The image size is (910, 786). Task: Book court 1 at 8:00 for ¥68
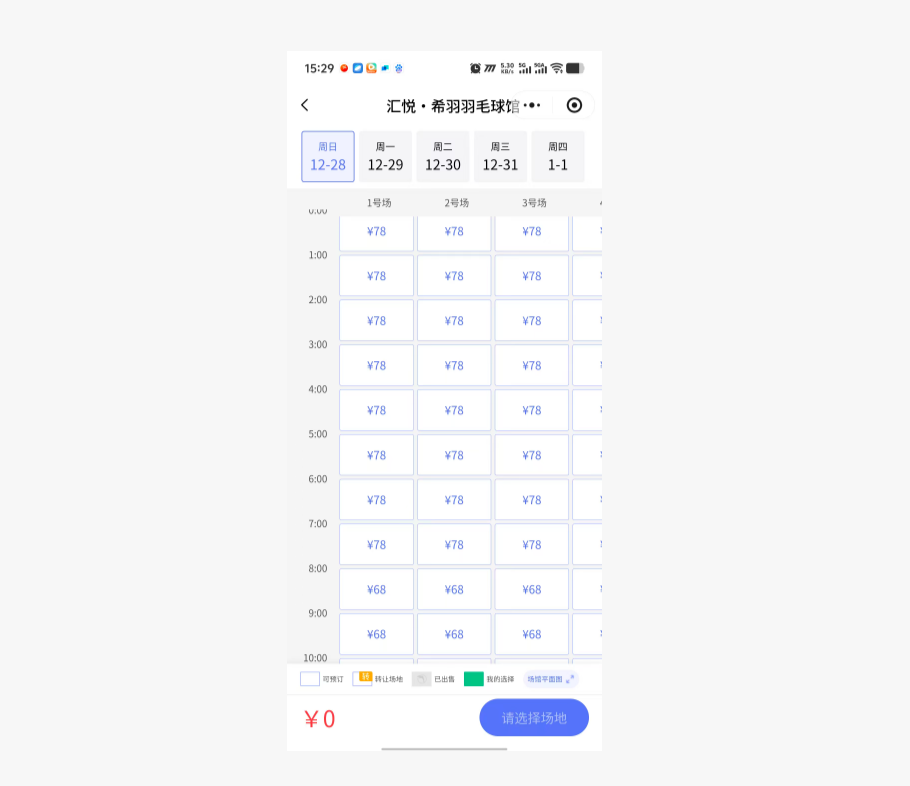pos(376,590)
